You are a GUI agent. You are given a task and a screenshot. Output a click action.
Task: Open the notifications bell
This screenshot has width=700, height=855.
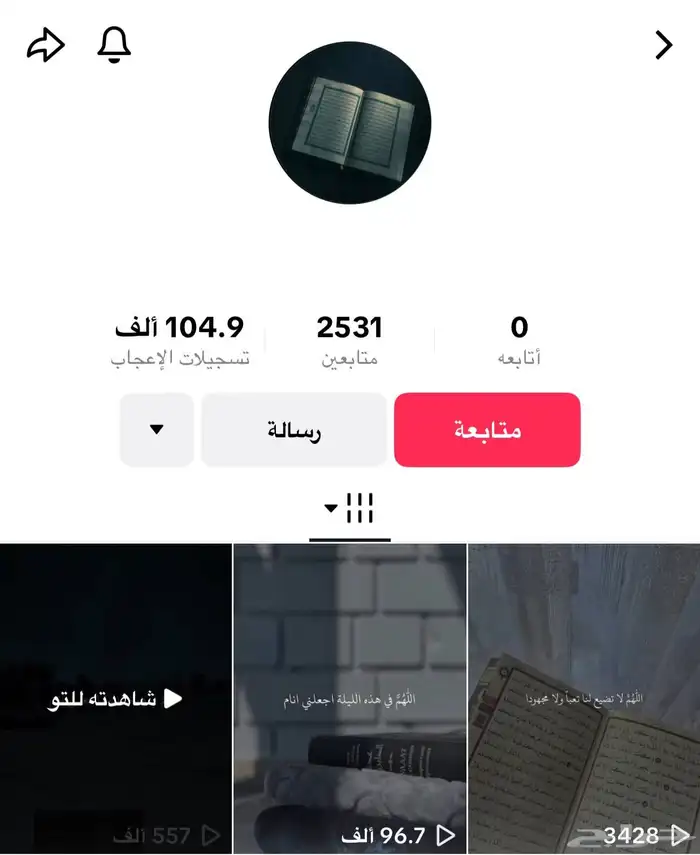point(115,45)
